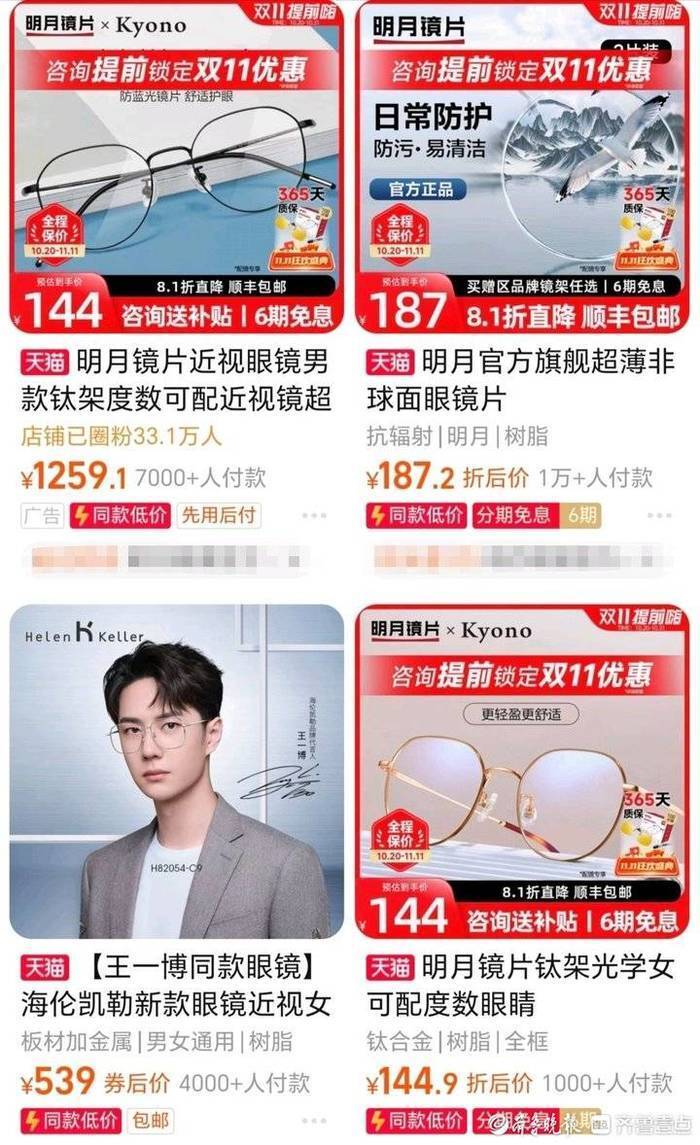Tap 同款低价 under the ¥1259.1 glasses
The height and width of the screenshot is (1145, 700).
(x=120, y=516)
